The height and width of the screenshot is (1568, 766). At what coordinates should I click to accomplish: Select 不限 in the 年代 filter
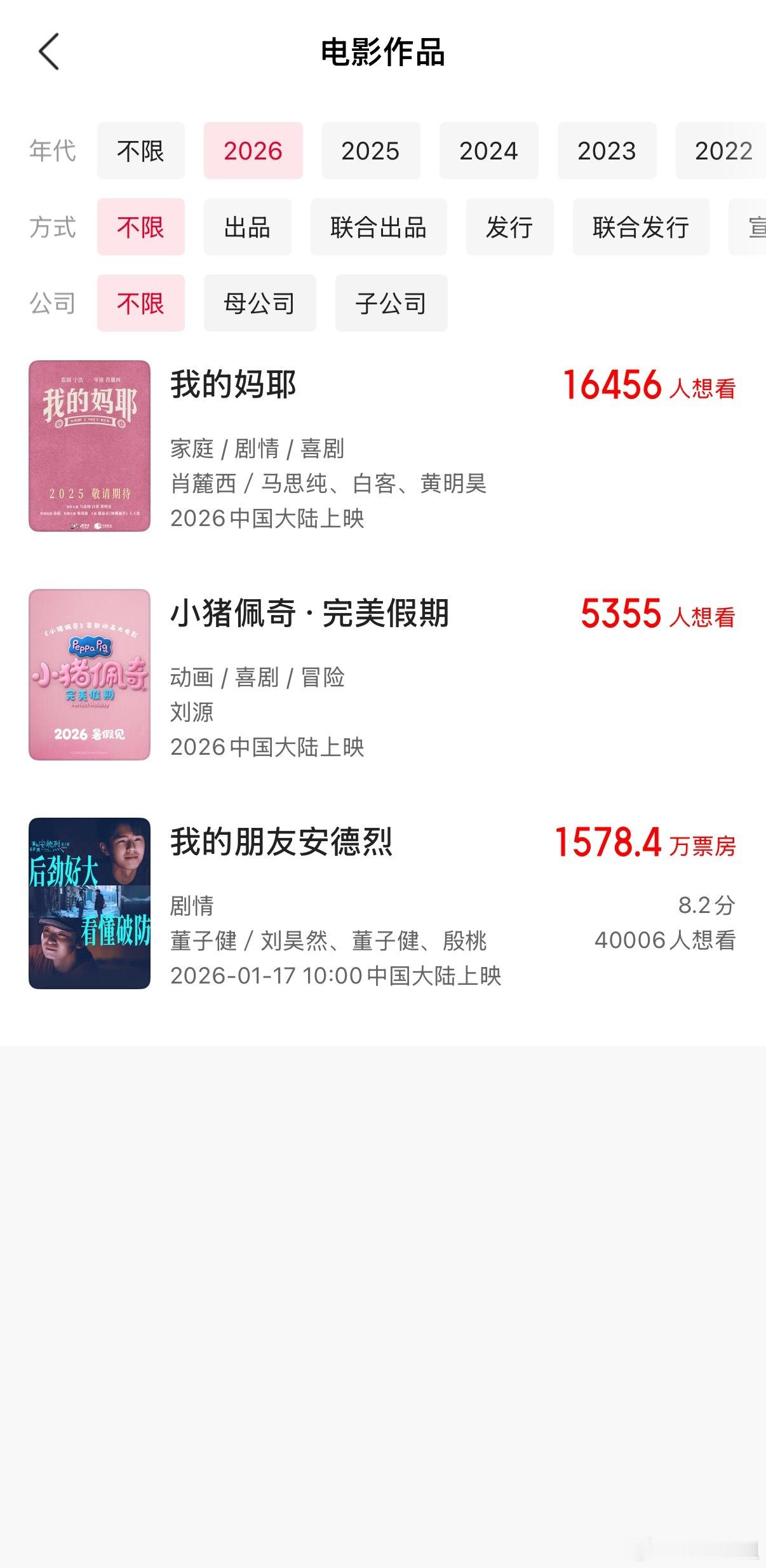(140, 151)
